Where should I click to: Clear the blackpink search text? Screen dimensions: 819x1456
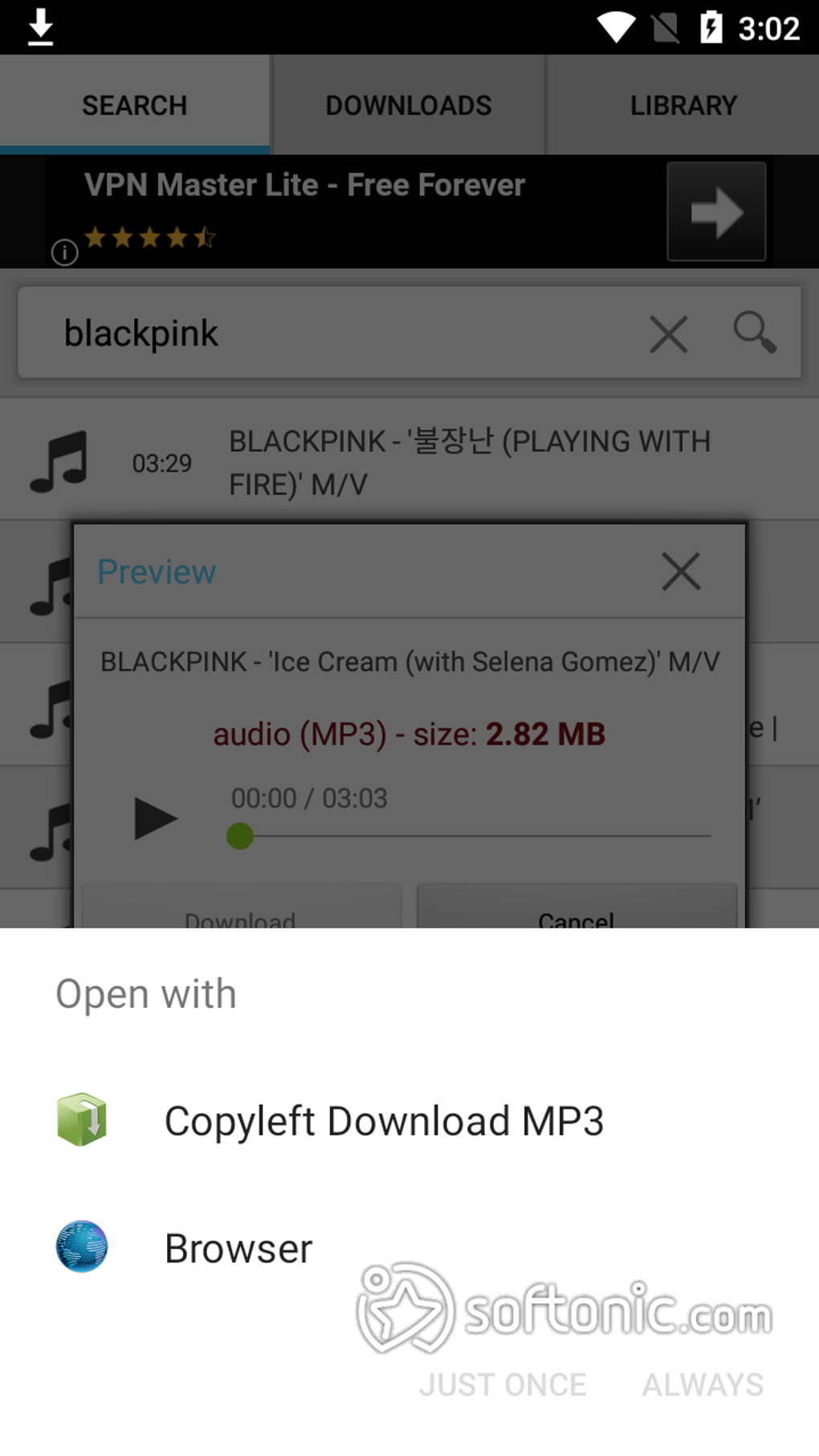[x=669, y=334]
